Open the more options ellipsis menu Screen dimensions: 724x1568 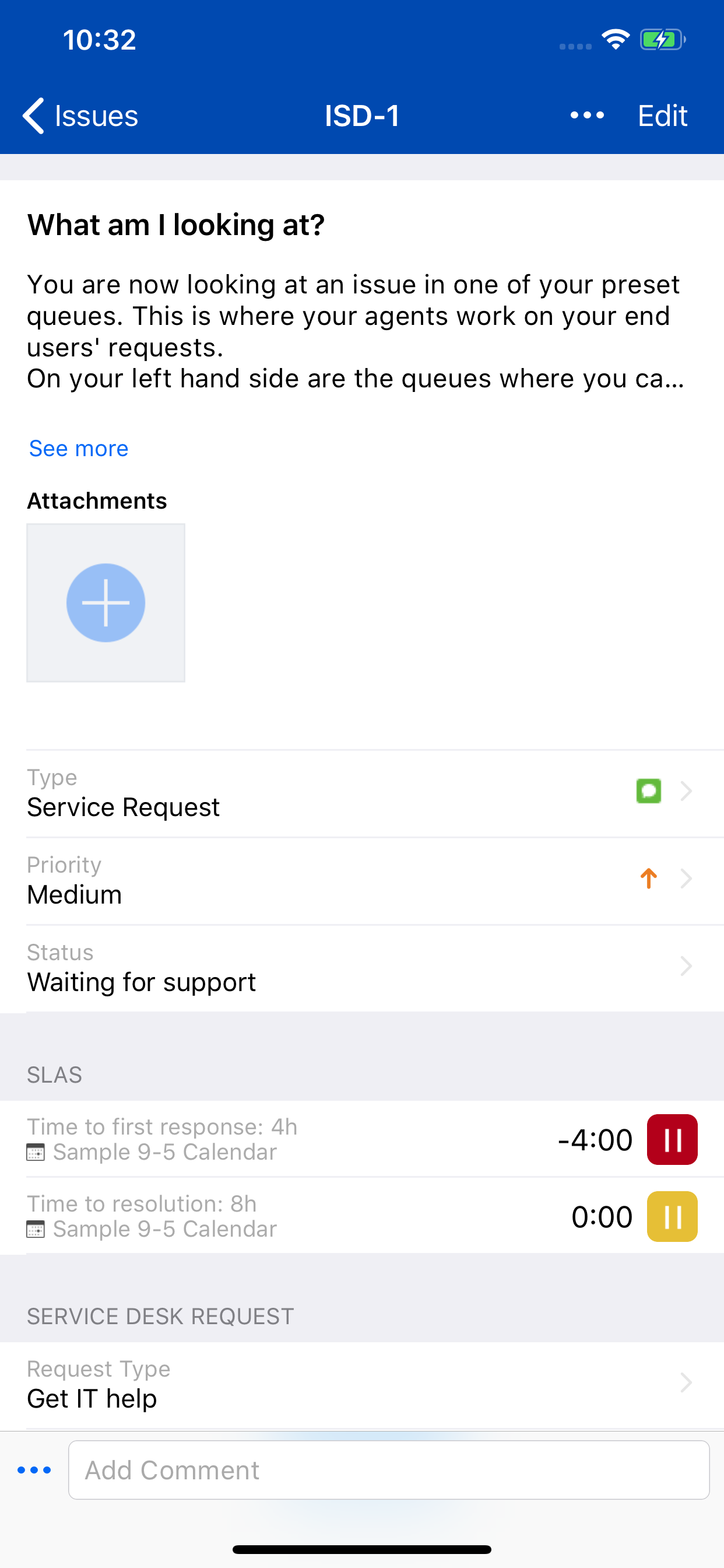[x=586, y=115]
